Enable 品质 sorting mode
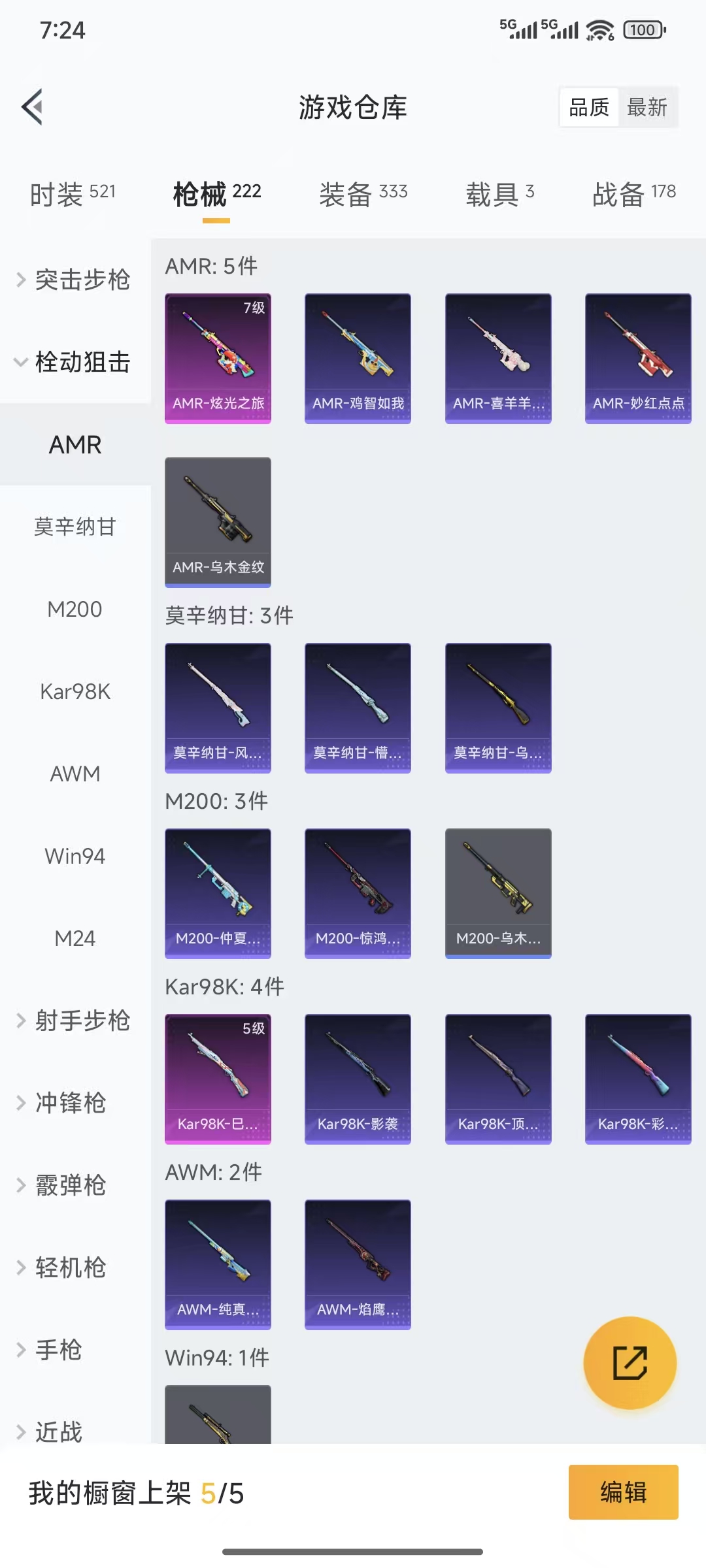Image resolution: width=706 pixels, height=1568 pixels. (x=588, y=106)
